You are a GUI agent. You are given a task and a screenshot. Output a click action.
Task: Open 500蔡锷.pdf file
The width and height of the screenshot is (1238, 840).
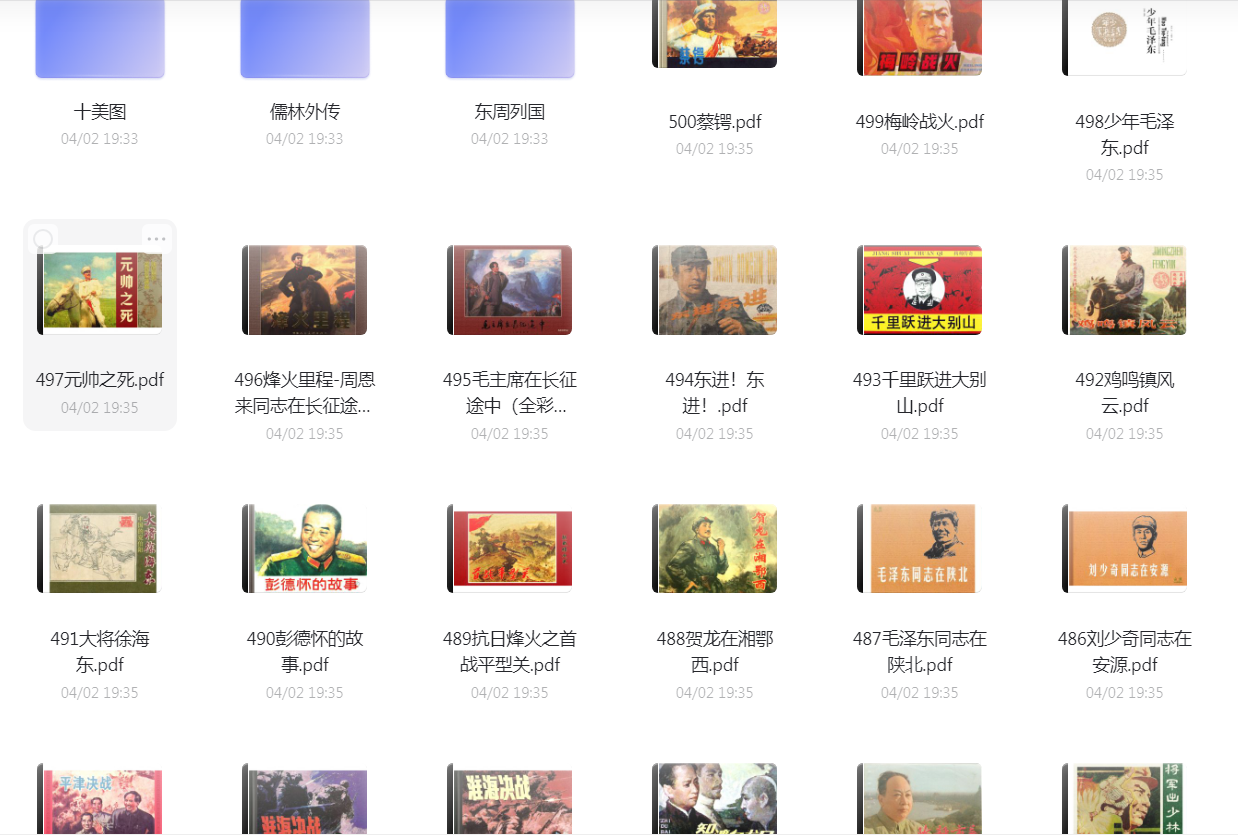tap(715, 35)
